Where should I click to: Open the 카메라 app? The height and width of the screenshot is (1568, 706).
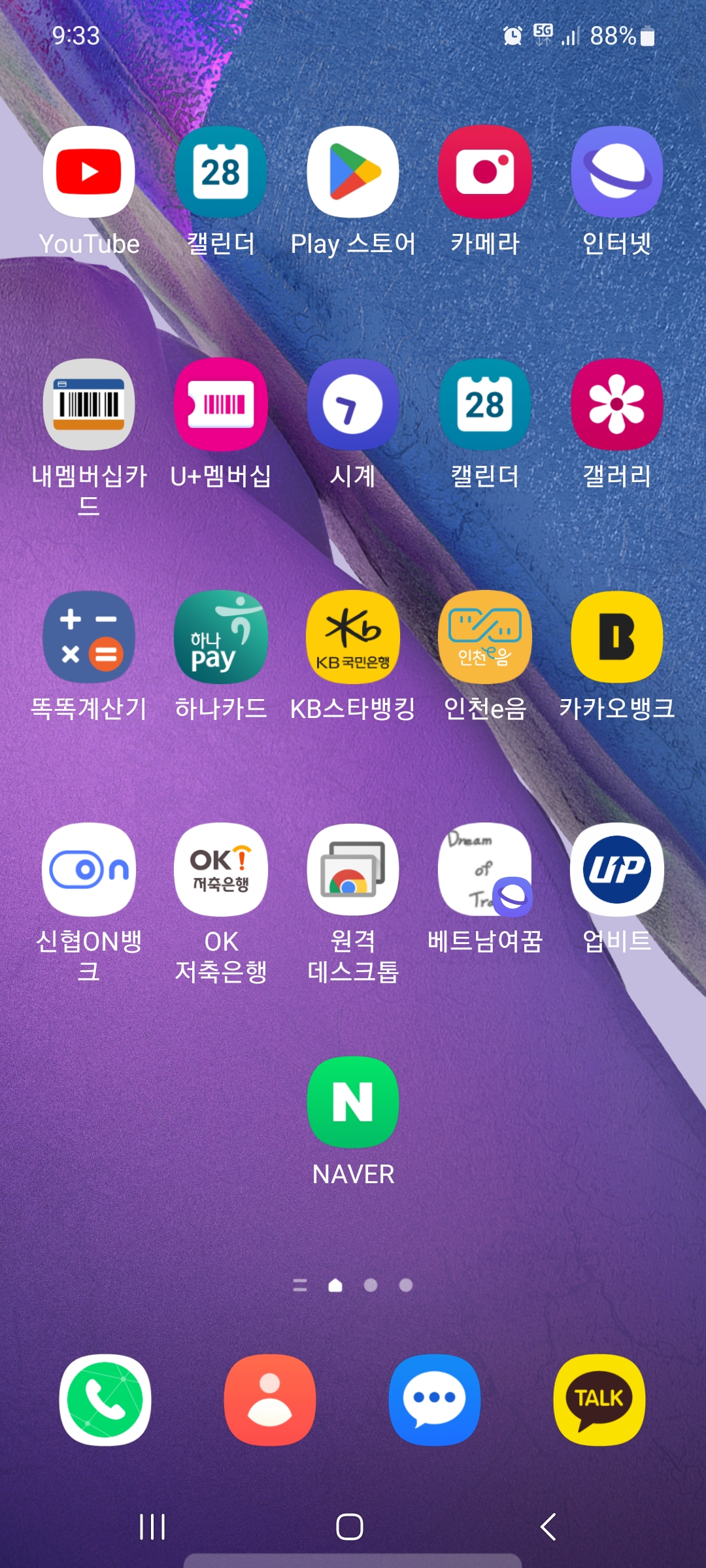coord(485,172)
